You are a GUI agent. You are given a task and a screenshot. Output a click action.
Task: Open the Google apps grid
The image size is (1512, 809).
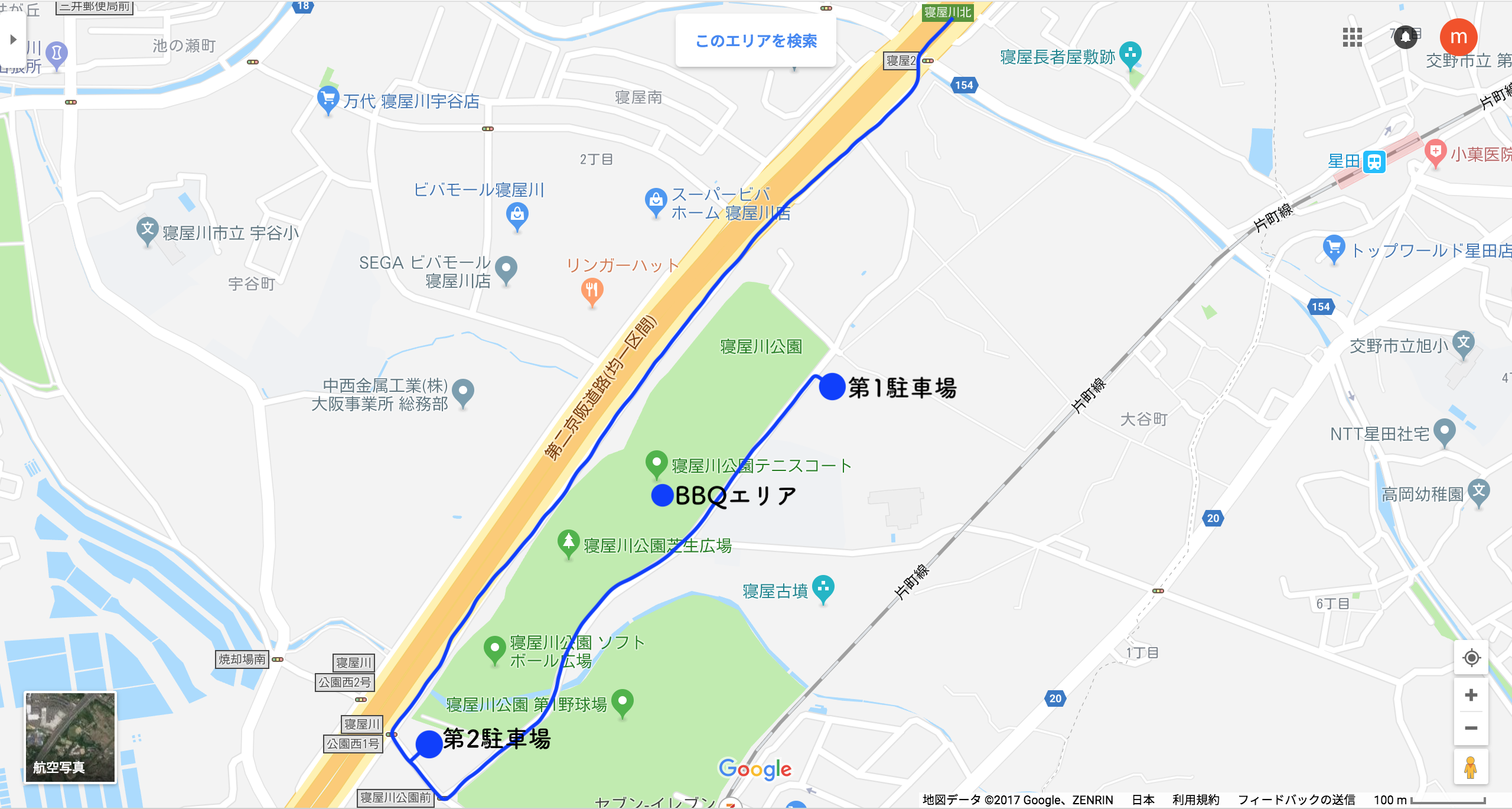point(1352,37)
